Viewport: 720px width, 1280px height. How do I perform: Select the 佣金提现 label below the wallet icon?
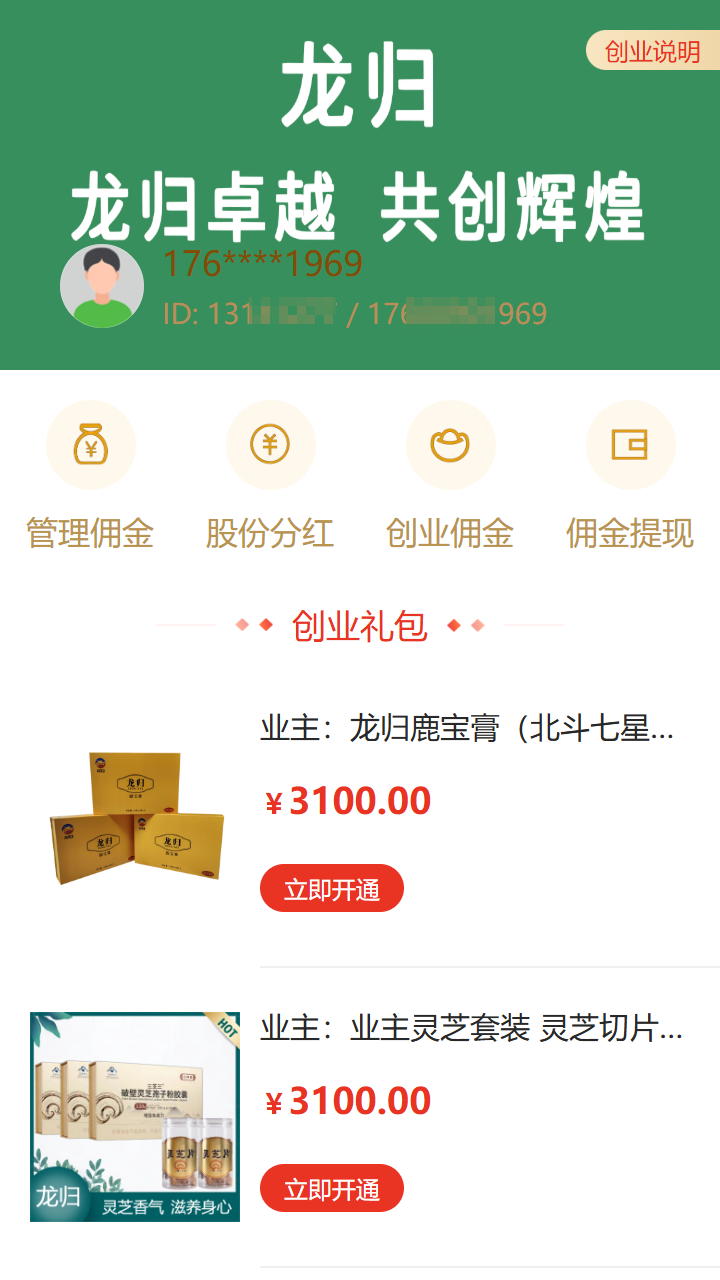[631, 534]
